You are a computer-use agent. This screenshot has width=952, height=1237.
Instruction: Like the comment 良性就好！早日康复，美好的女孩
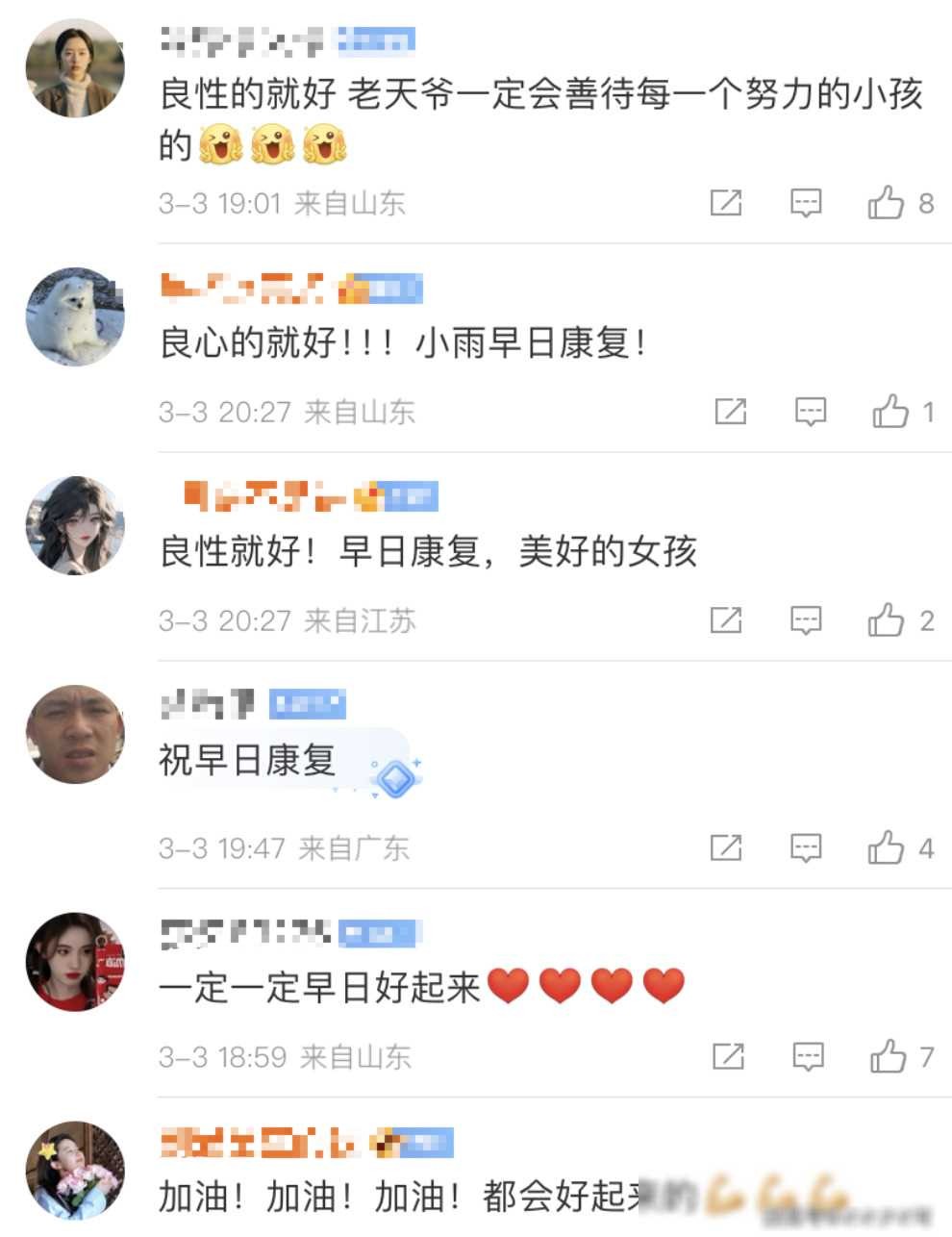886,620
